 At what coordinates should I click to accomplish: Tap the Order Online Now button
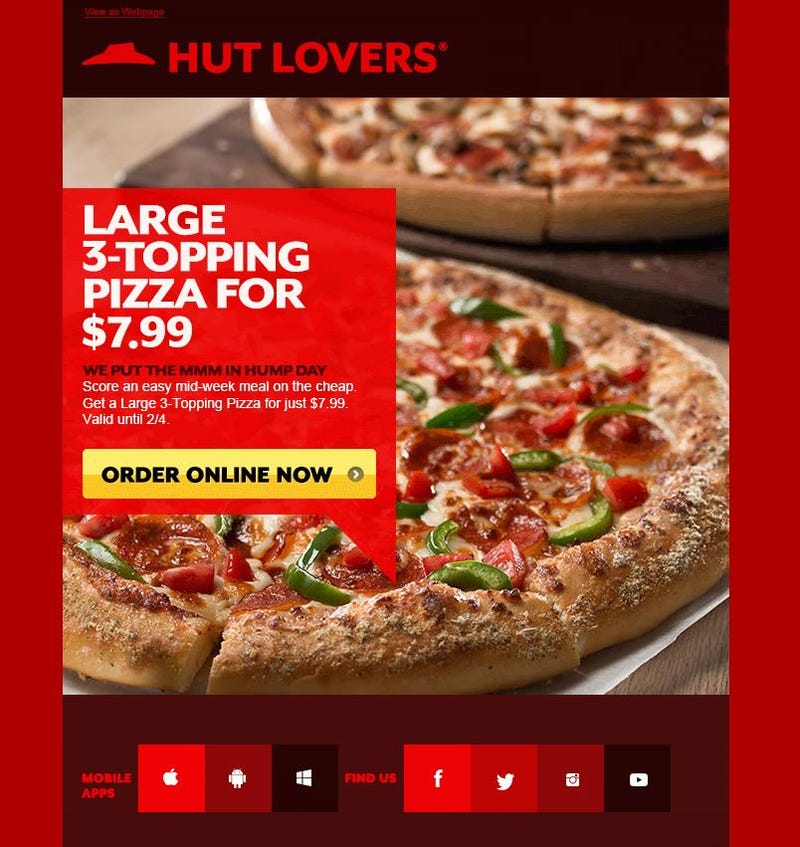(229, 474)
